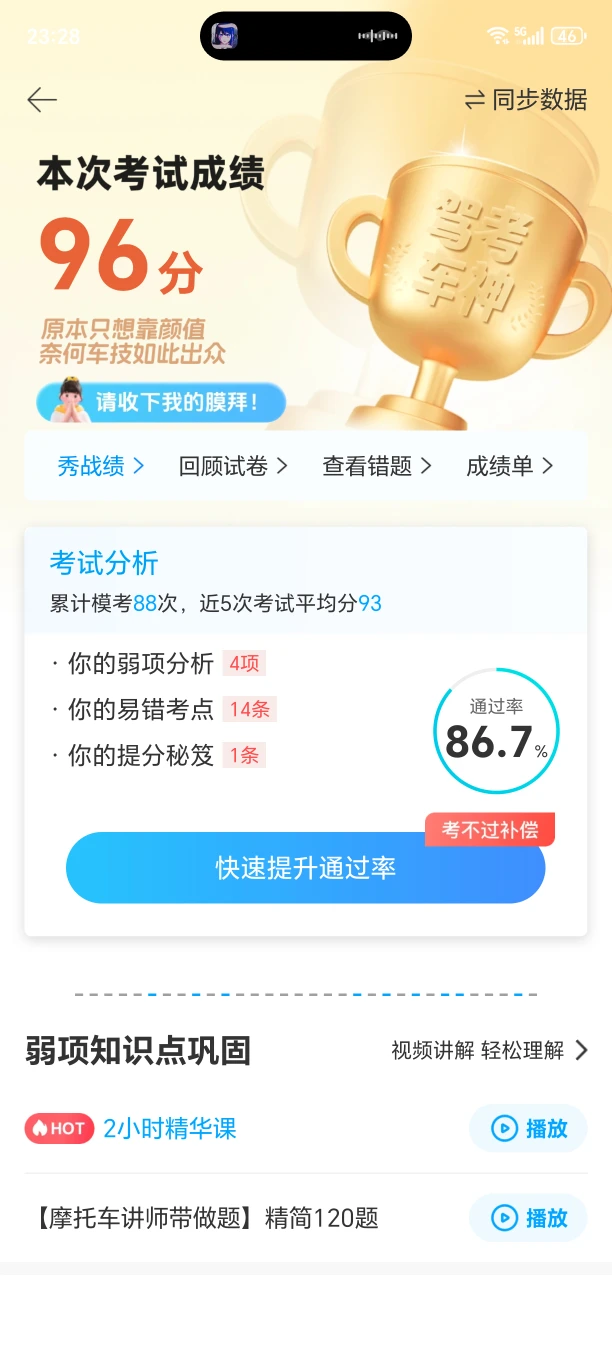This screenshot has height=1350, width=612.
Task: Tap the 快速提升通过率 button
Action: pos(305,868)
